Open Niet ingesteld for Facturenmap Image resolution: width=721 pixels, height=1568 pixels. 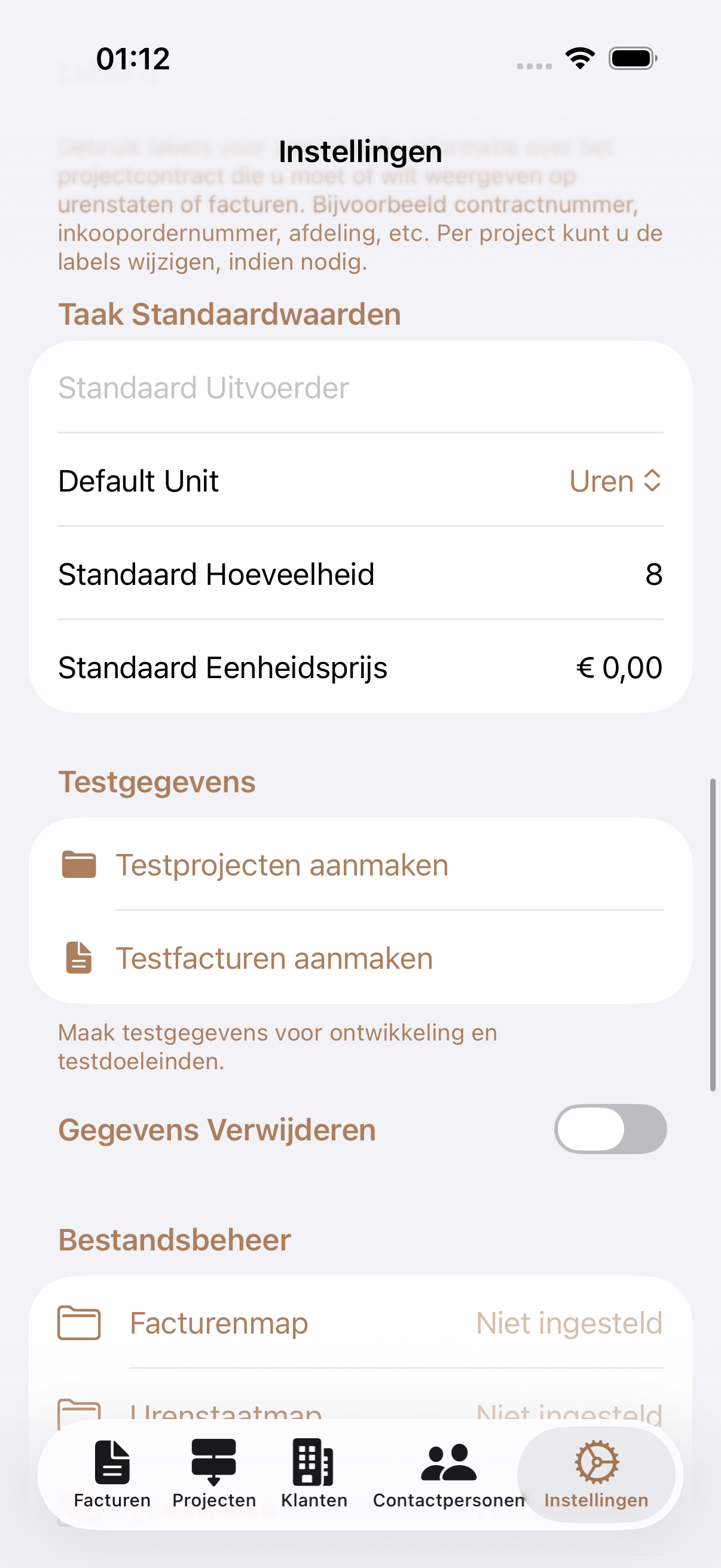point(570,1322)
